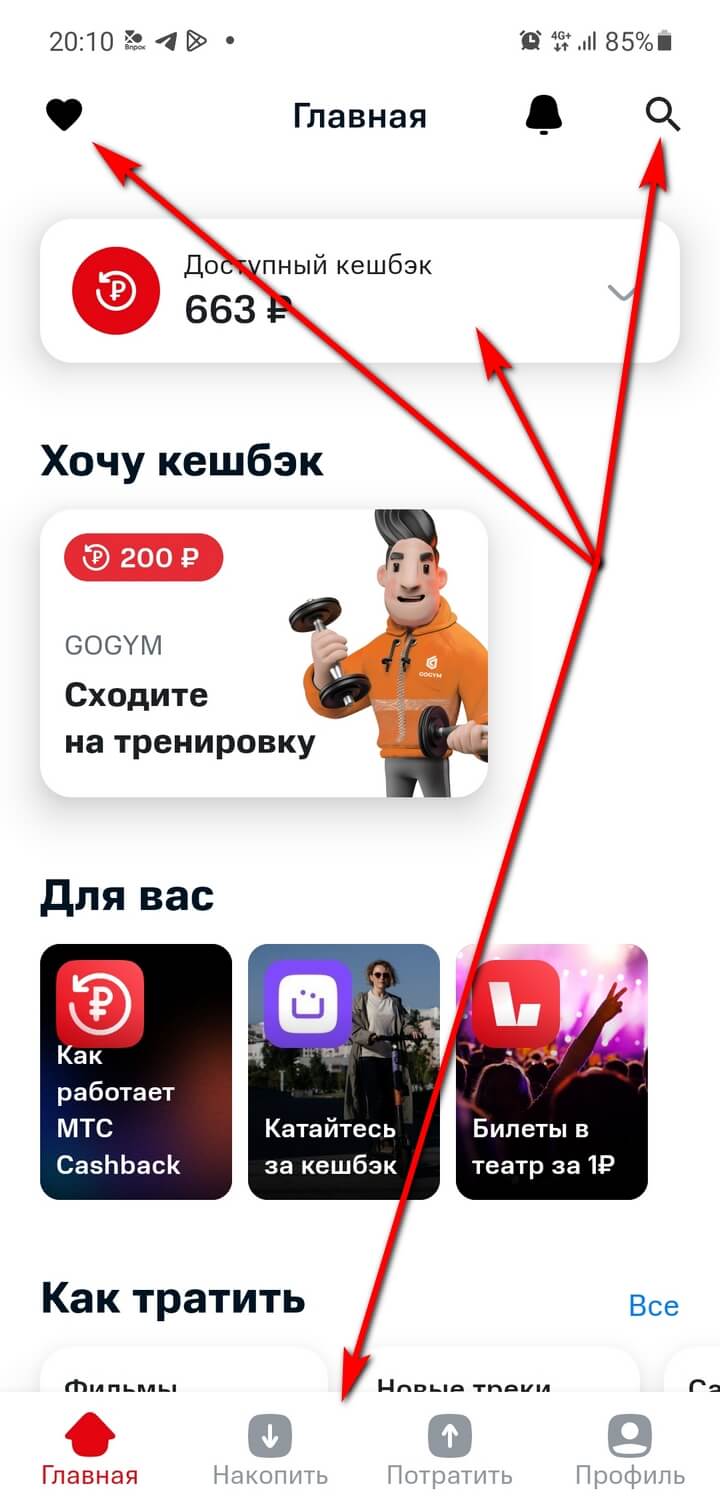This screenshot has height=1500, width=720.
Task: Open the Билеты в театр за 1₽ story
Action: pyautogui.click(x=552, y=1071)
